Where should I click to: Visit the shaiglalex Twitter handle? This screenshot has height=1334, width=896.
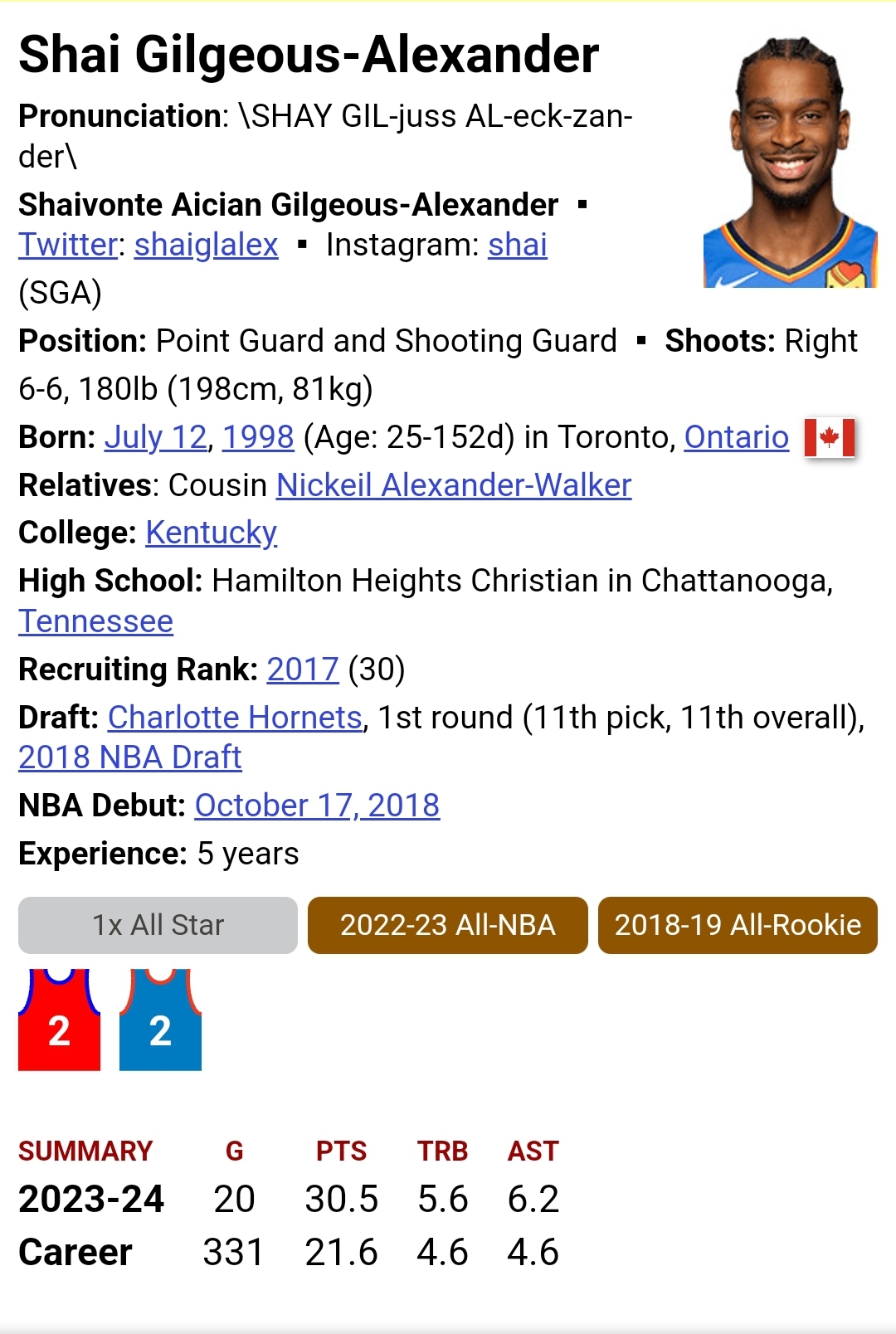point(206,245)
